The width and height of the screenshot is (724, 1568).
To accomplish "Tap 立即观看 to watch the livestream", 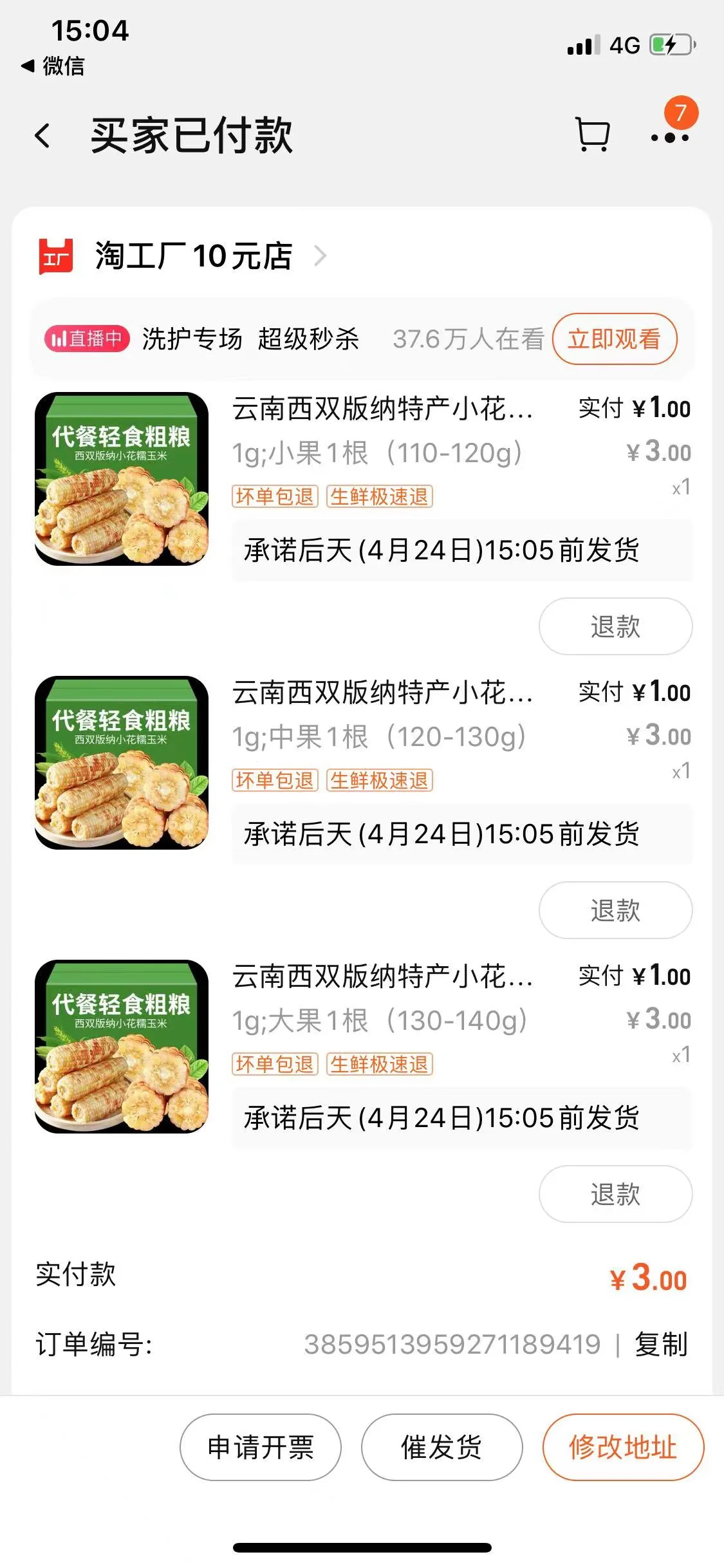I will point(614,338).
